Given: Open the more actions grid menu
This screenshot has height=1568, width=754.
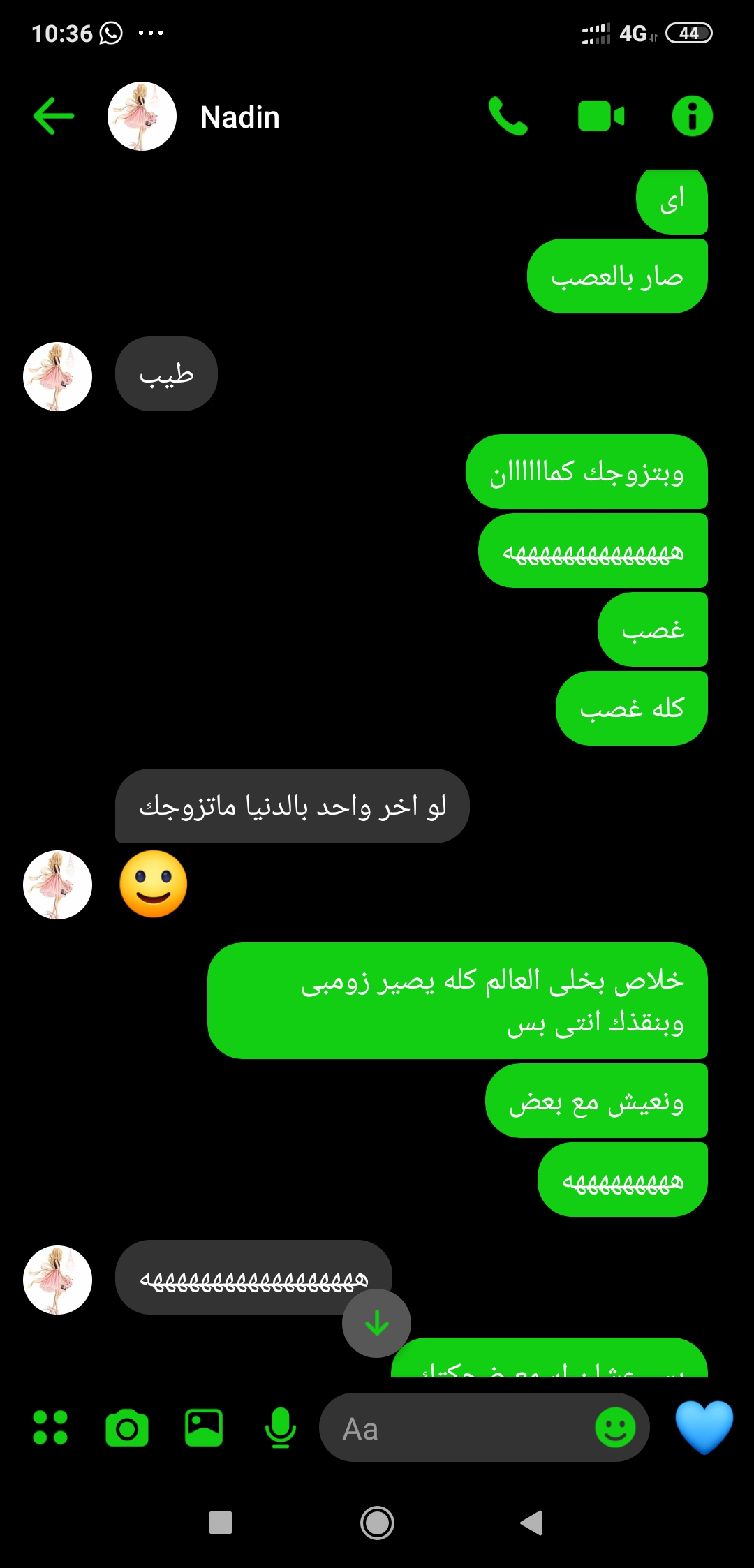Looking at the screenshot, I should pos(50,1428).
